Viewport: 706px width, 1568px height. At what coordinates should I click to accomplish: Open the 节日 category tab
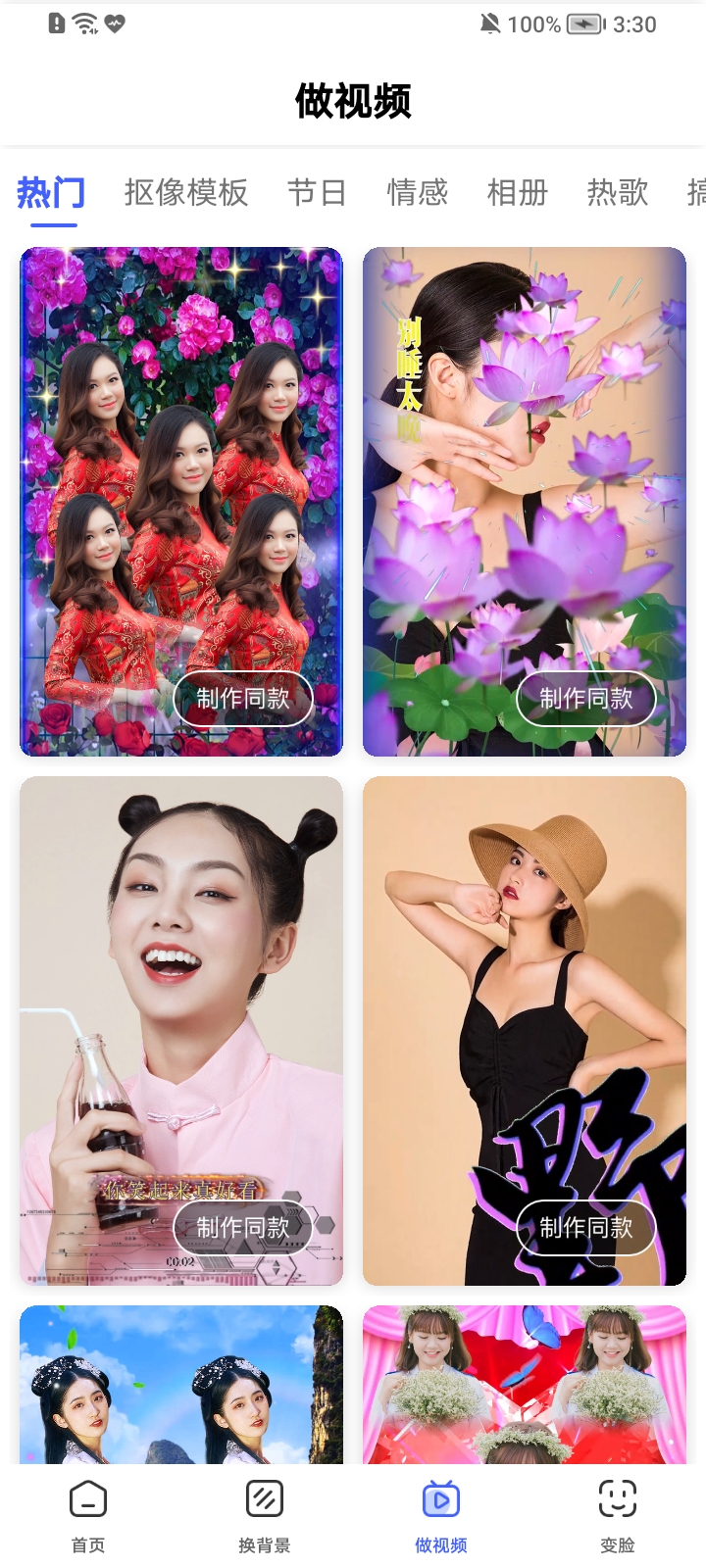[317, 193]
